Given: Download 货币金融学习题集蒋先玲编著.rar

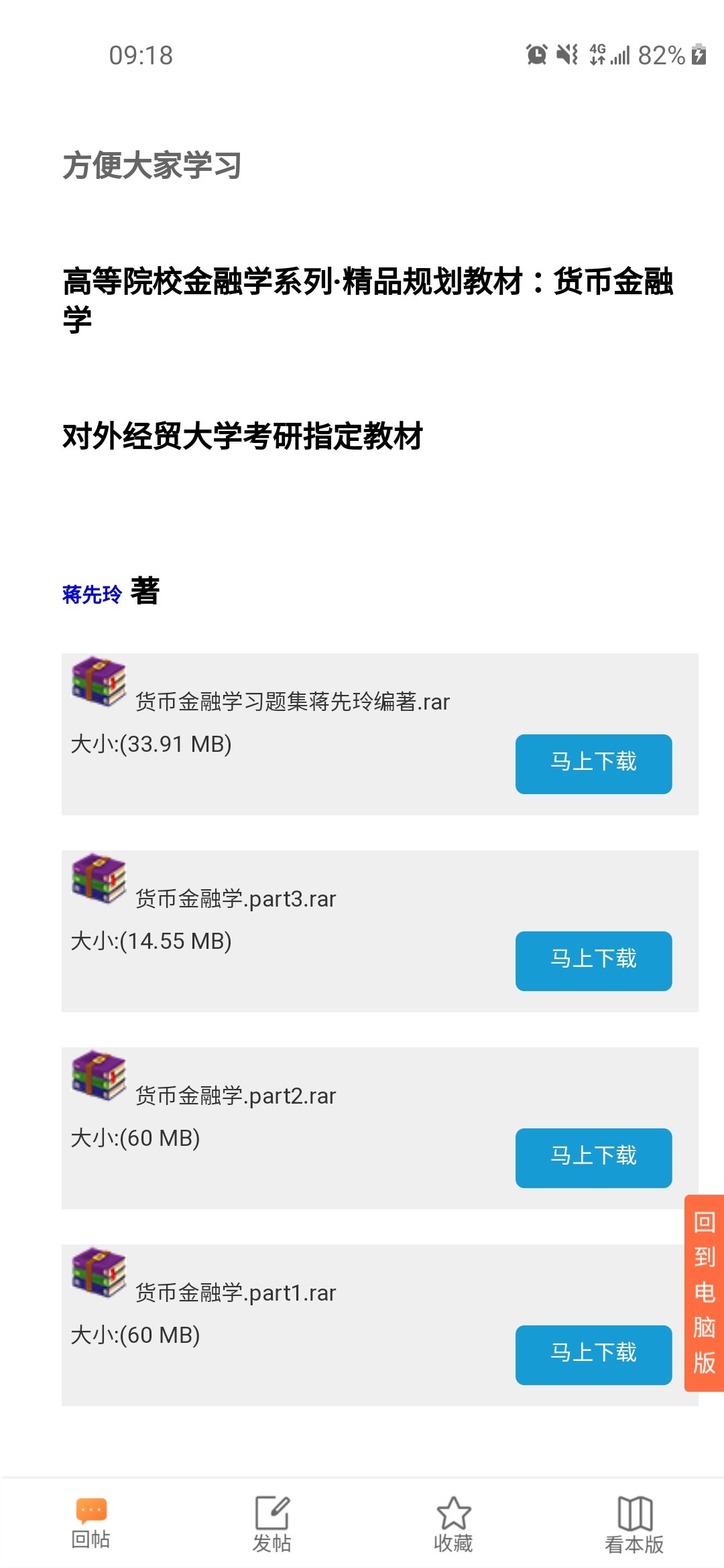Looking at the screenshot, I should 593,764.
